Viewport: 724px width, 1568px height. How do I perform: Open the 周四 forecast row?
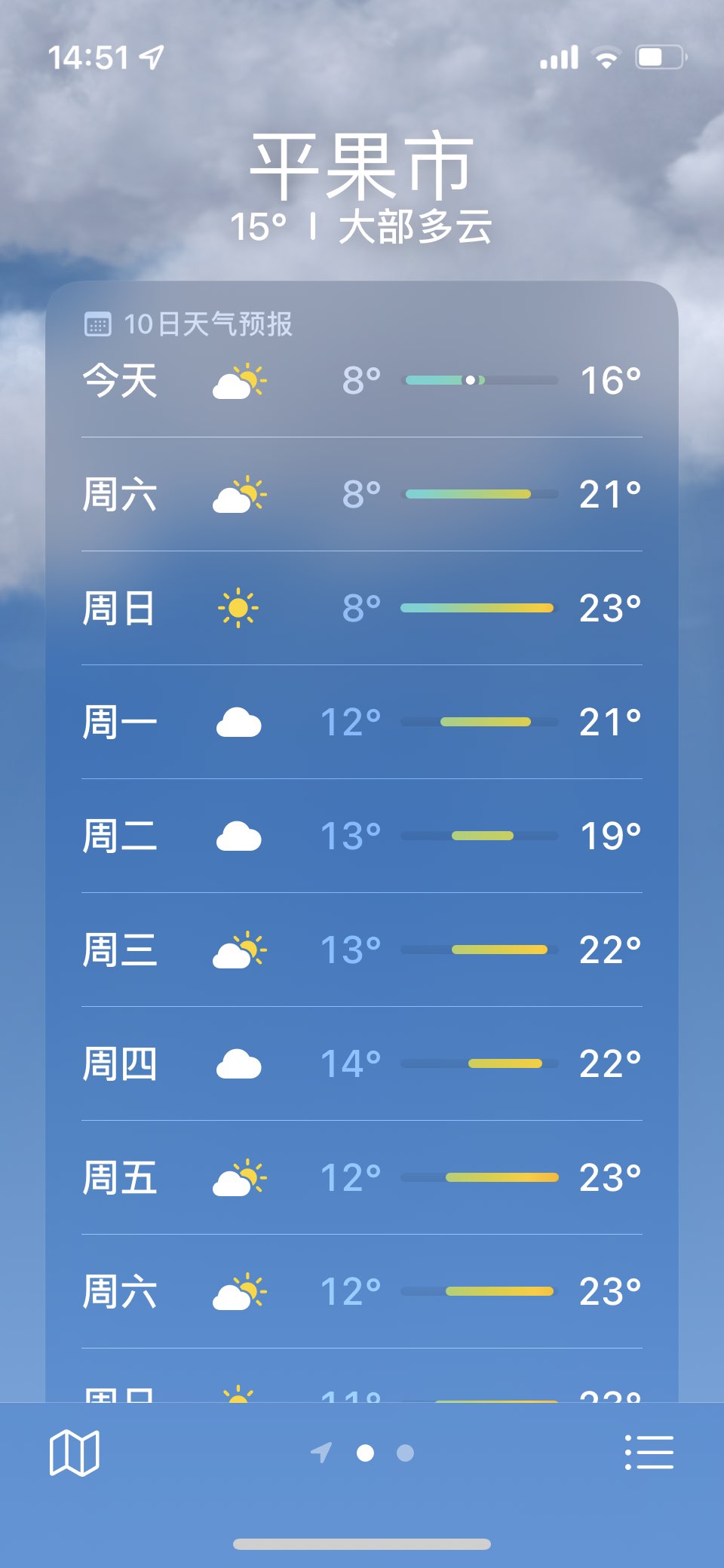coord(362,1063)
